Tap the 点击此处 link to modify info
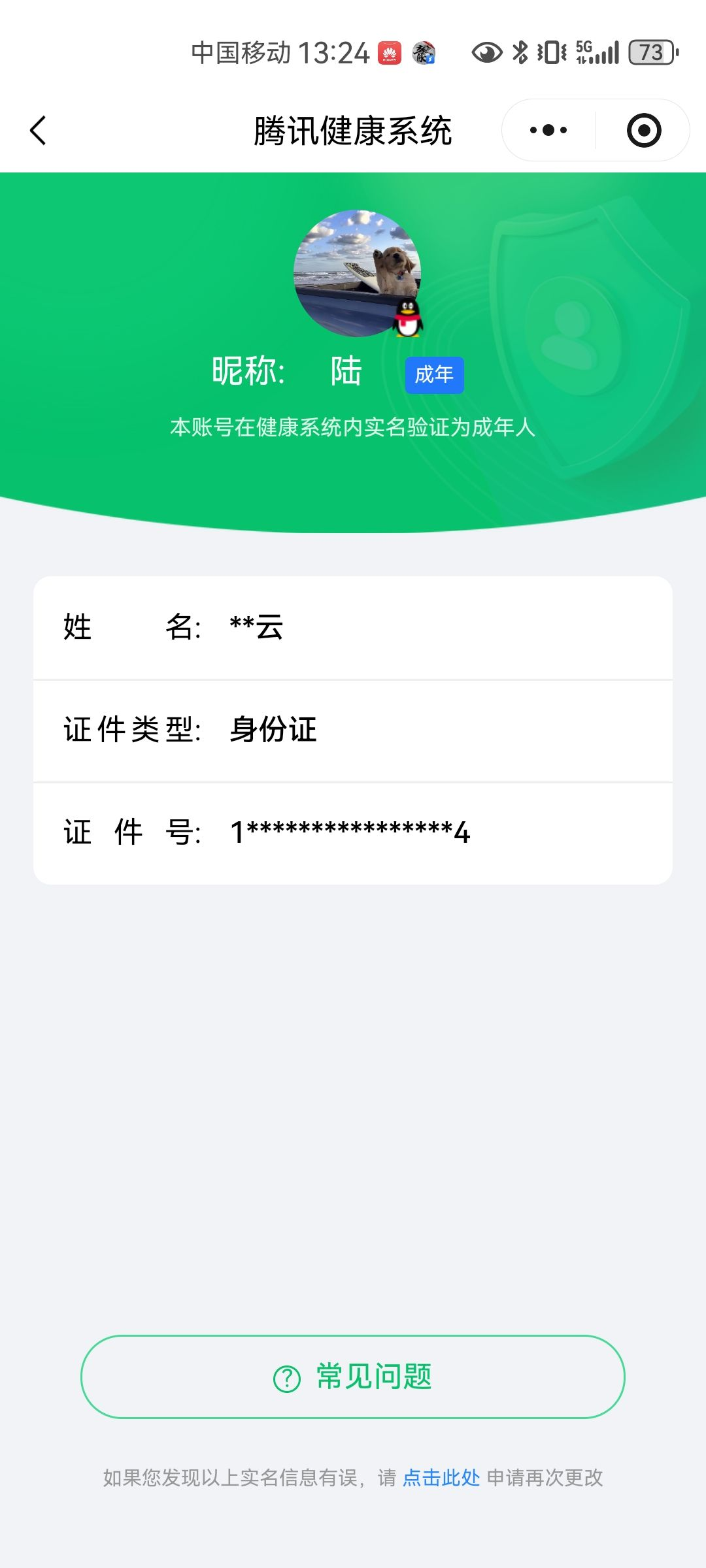This screenshot has width=706, height=1568. [441, 1477]
